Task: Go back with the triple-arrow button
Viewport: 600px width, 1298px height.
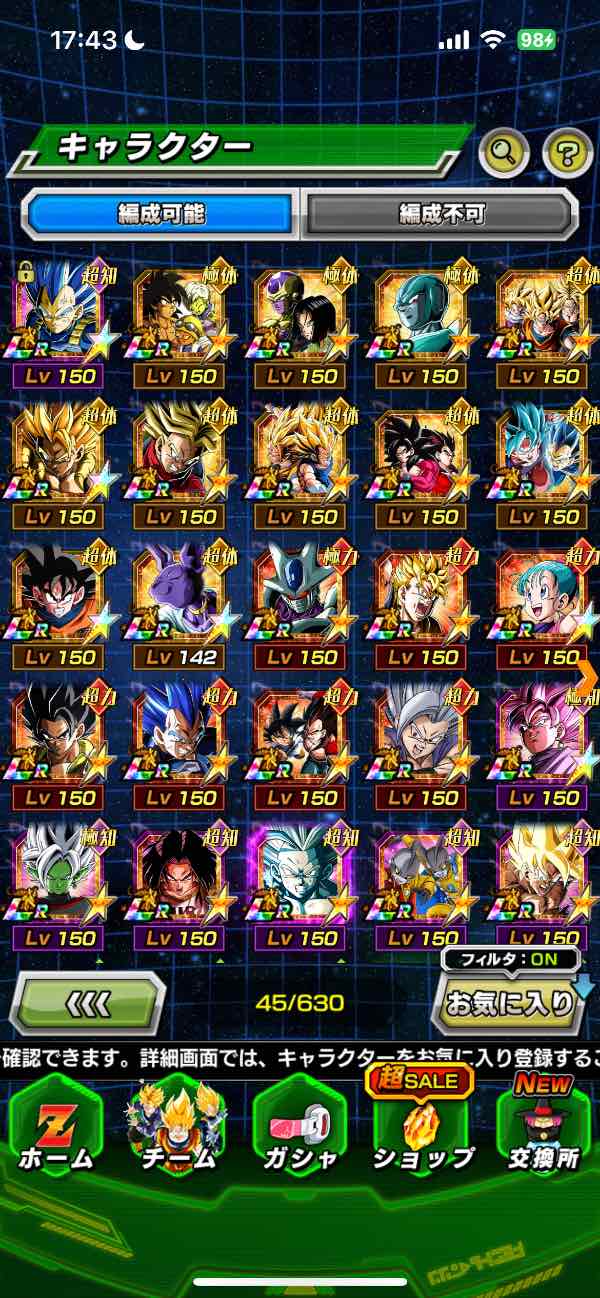Action: [x=88, y=1002]
